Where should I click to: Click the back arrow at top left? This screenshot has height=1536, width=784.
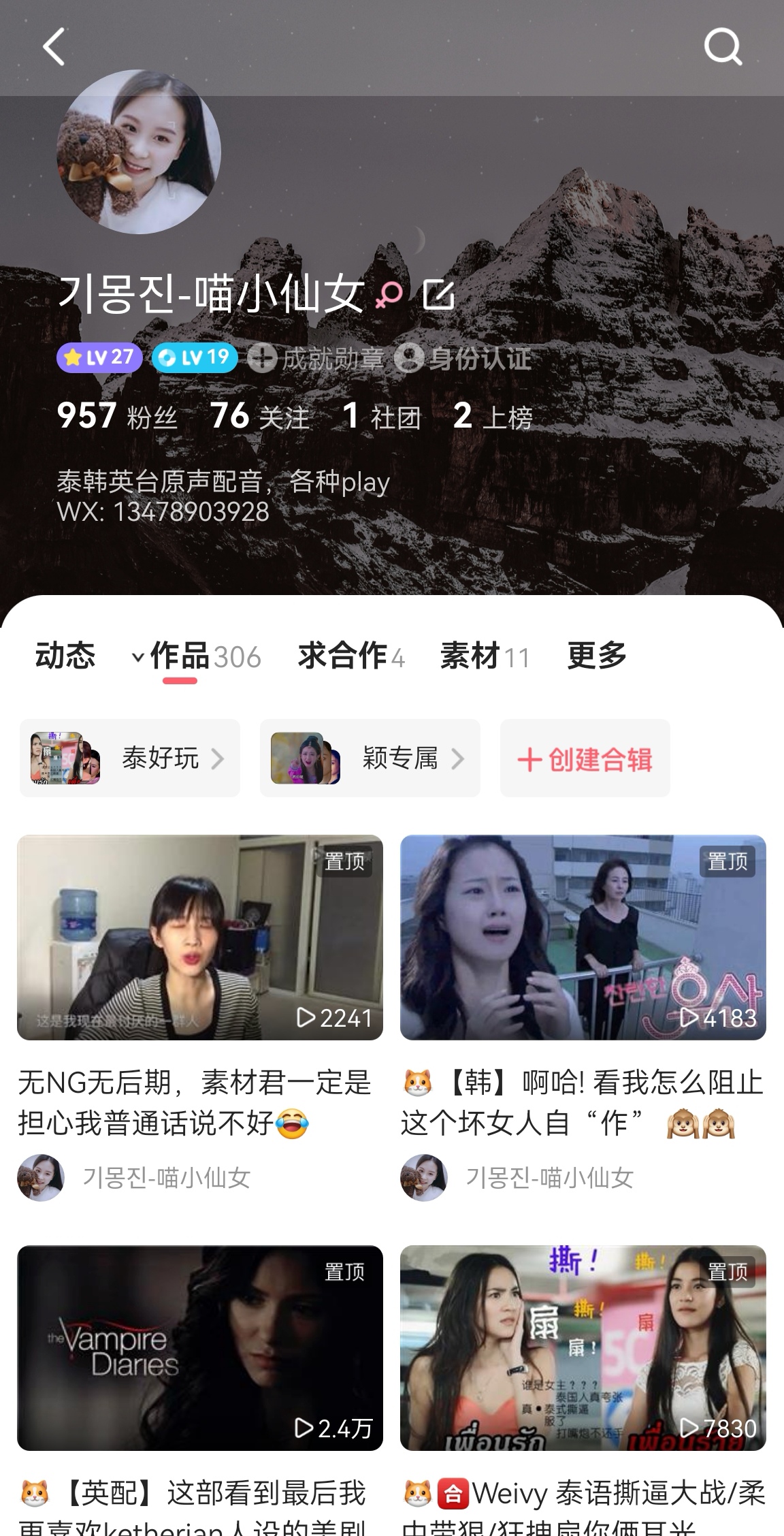pyautogui.click(x=54, y=46)
